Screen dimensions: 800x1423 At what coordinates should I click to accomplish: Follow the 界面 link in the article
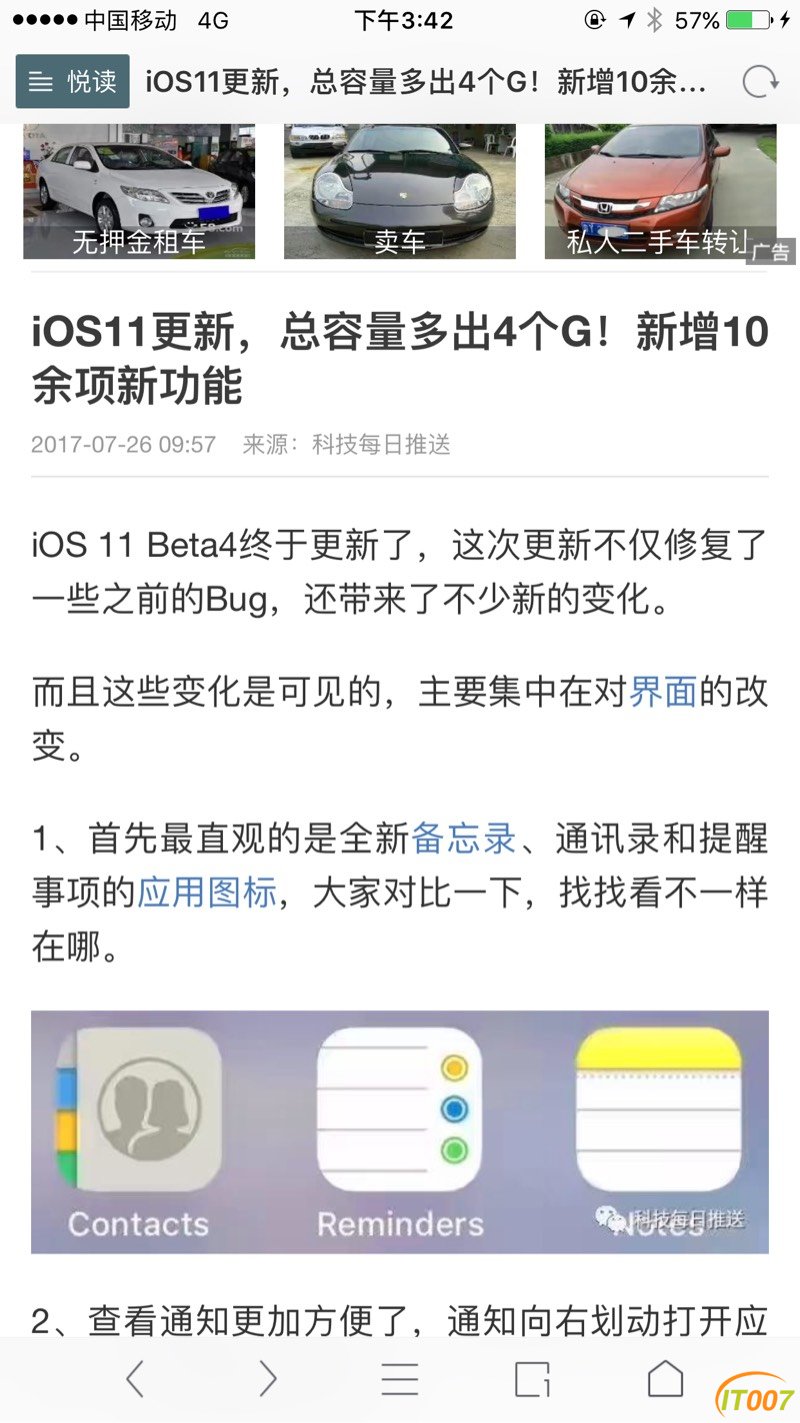(x=662, y=692)
